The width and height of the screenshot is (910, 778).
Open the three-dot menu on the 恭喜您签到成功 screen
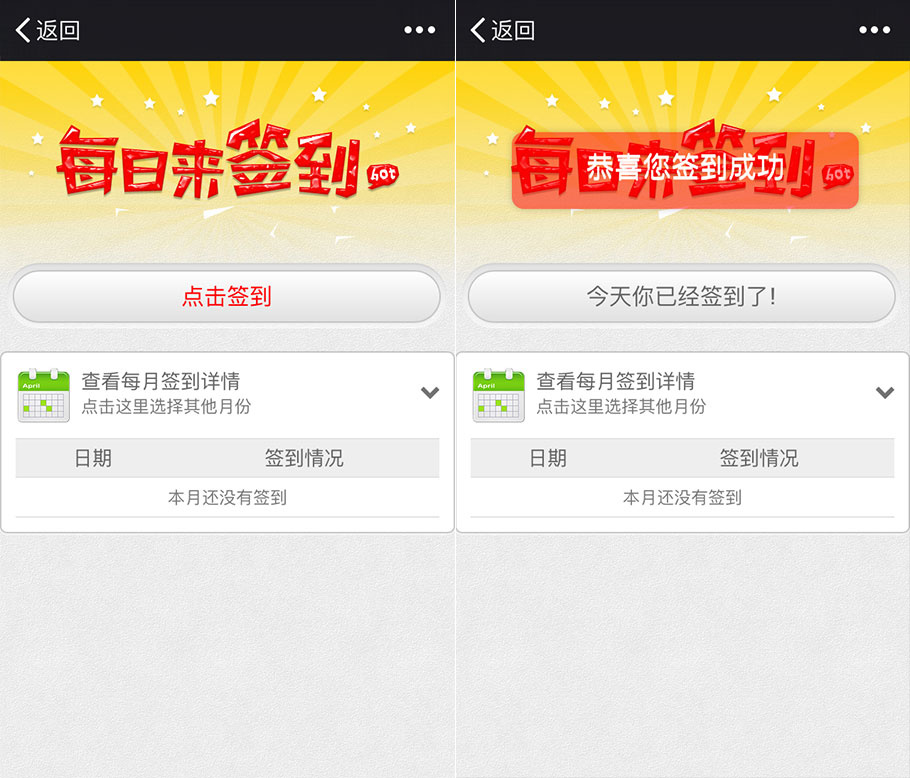(x=874, y=30)
